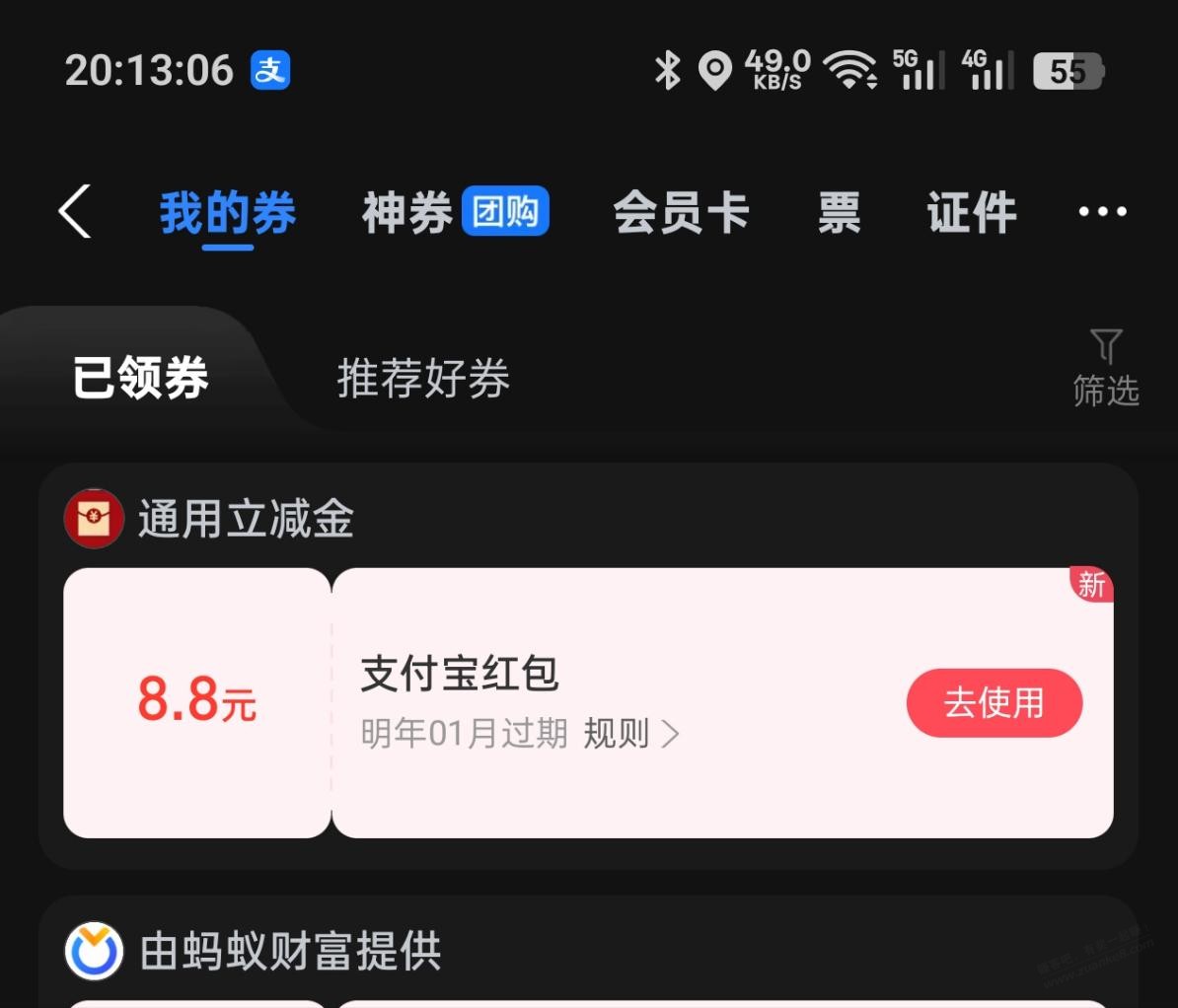Image resolution: width=1178 pixels, height=1008 pixels.
Task: Open the 筛选 filter
Action: 1106,369
